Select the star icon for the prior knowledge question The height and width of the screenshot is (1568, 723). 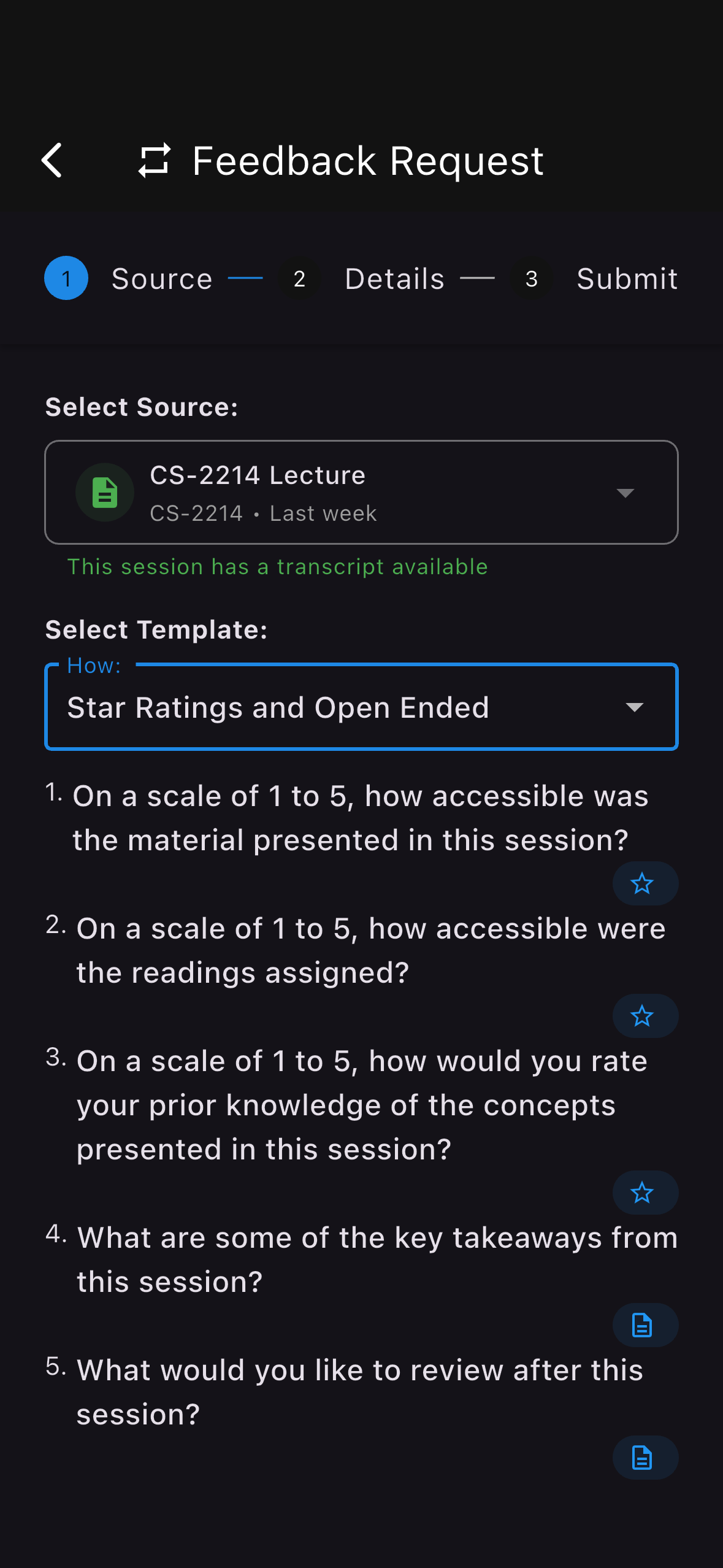click(645, 1192)
